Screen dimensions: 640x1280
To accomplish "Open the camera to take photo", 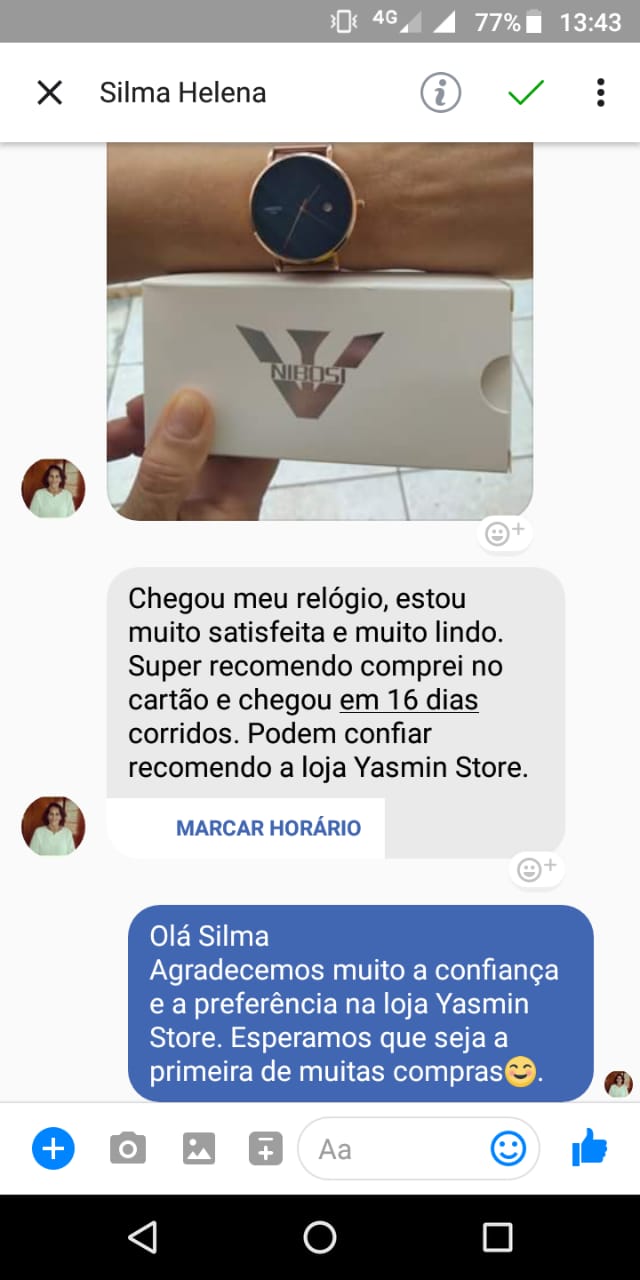I will click(x=127, y=1149).
